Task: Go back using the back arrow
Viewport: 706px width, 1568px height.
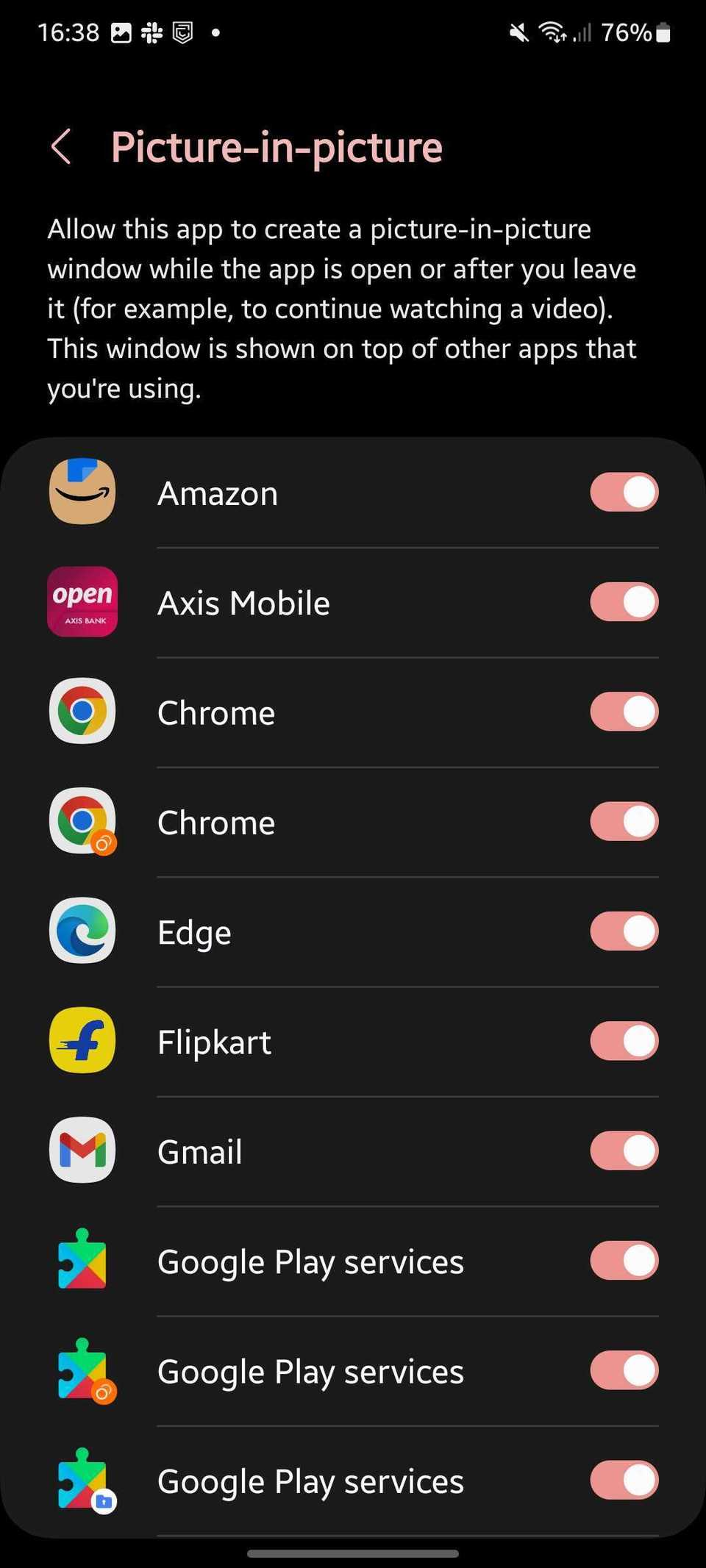Action: click(x=62, y=146)
